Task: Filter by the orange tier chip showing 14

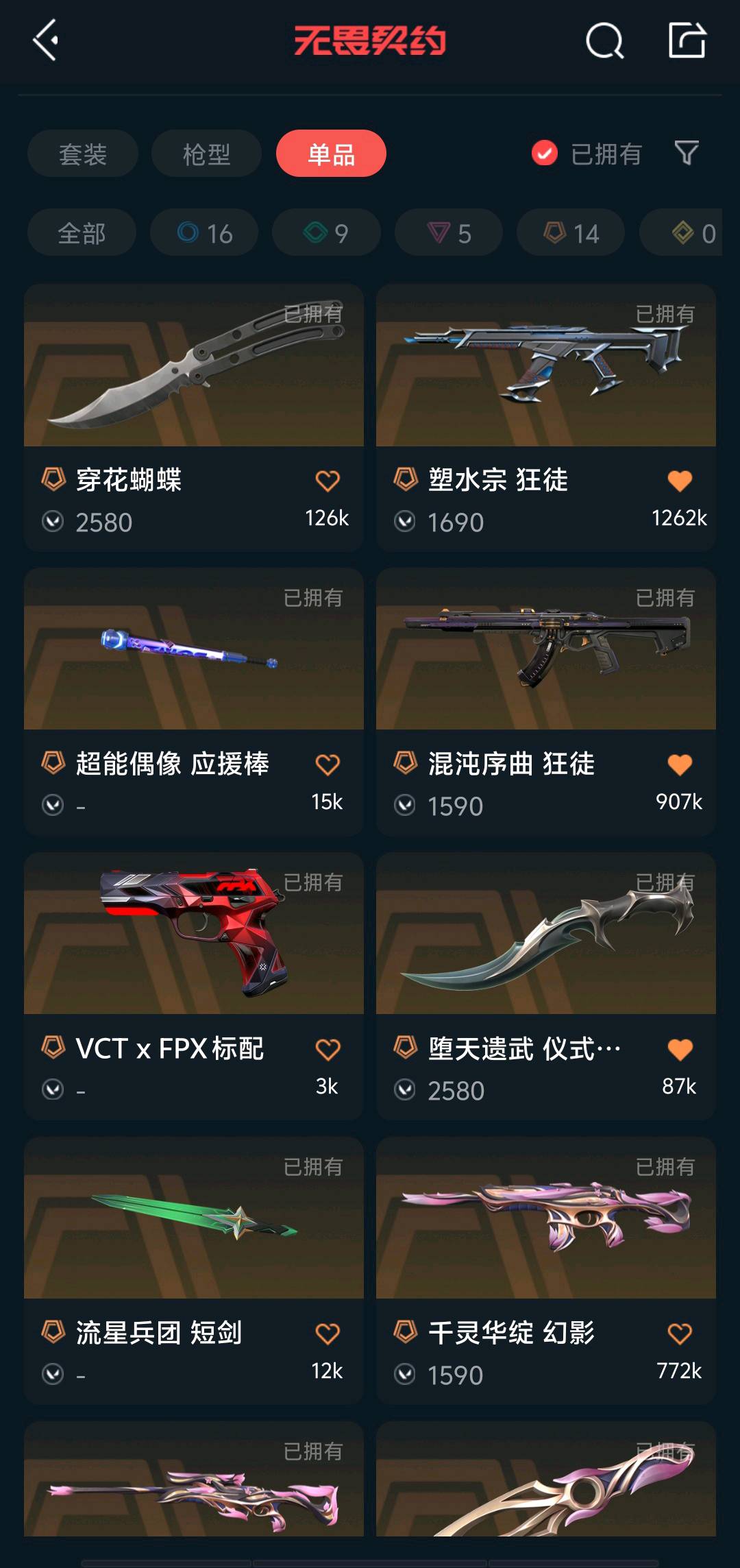Action: click(571, 233)
